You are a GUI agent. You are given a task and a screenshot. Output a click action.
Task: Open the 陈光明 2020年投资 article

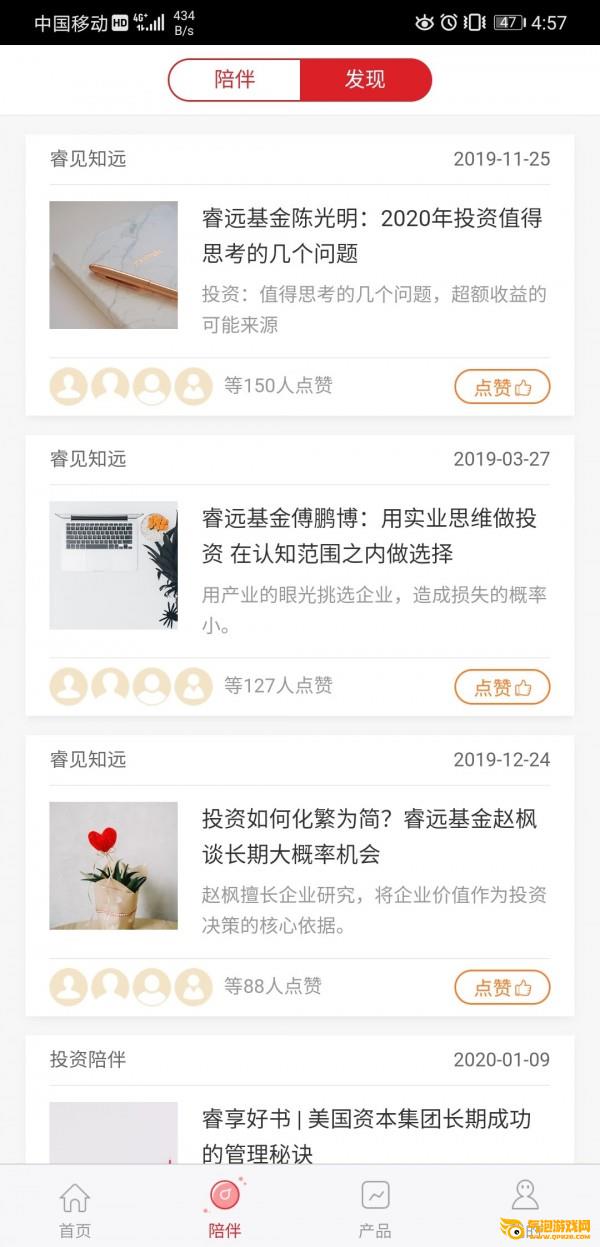tap(373, 235)
